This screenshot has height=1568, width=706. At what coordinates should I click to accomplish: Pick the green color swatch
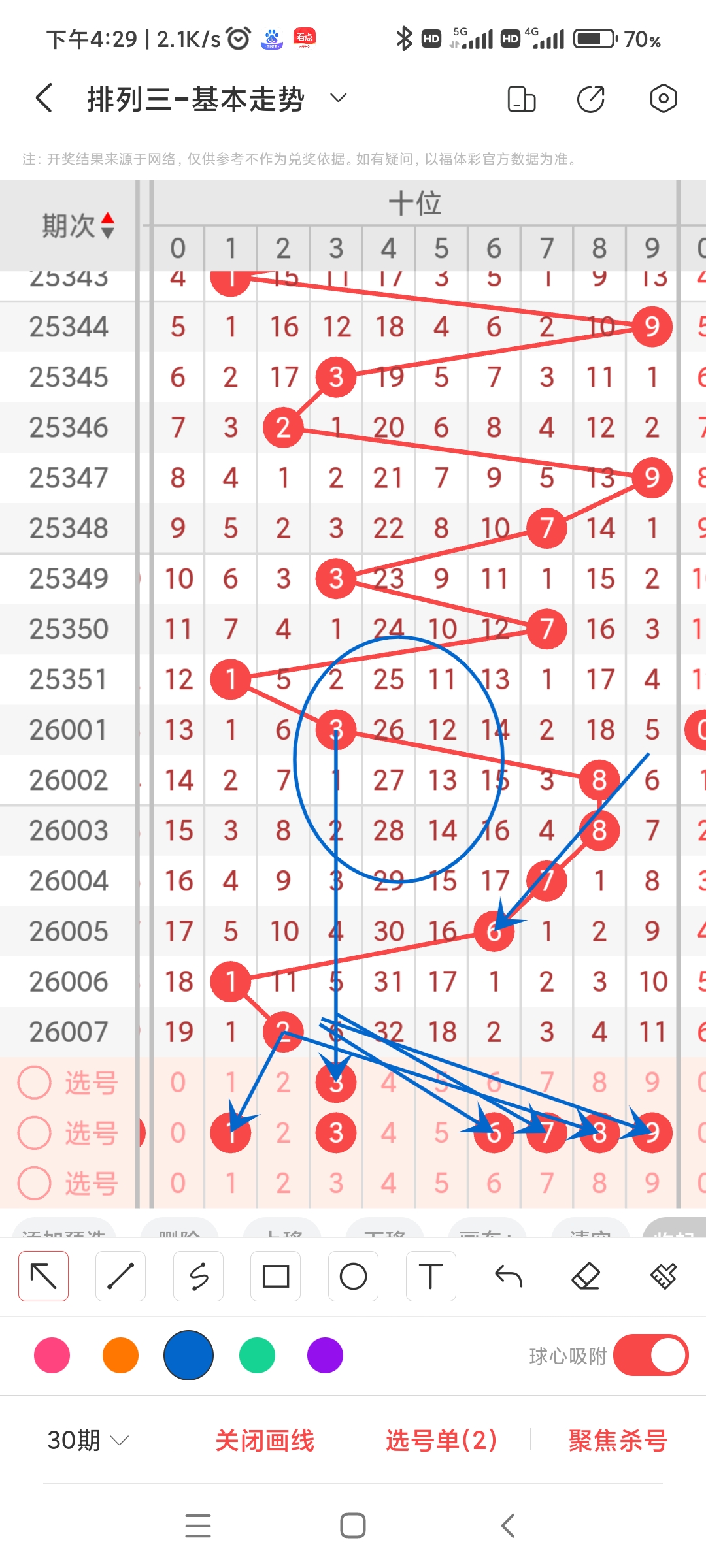[x=256, y=1356]
